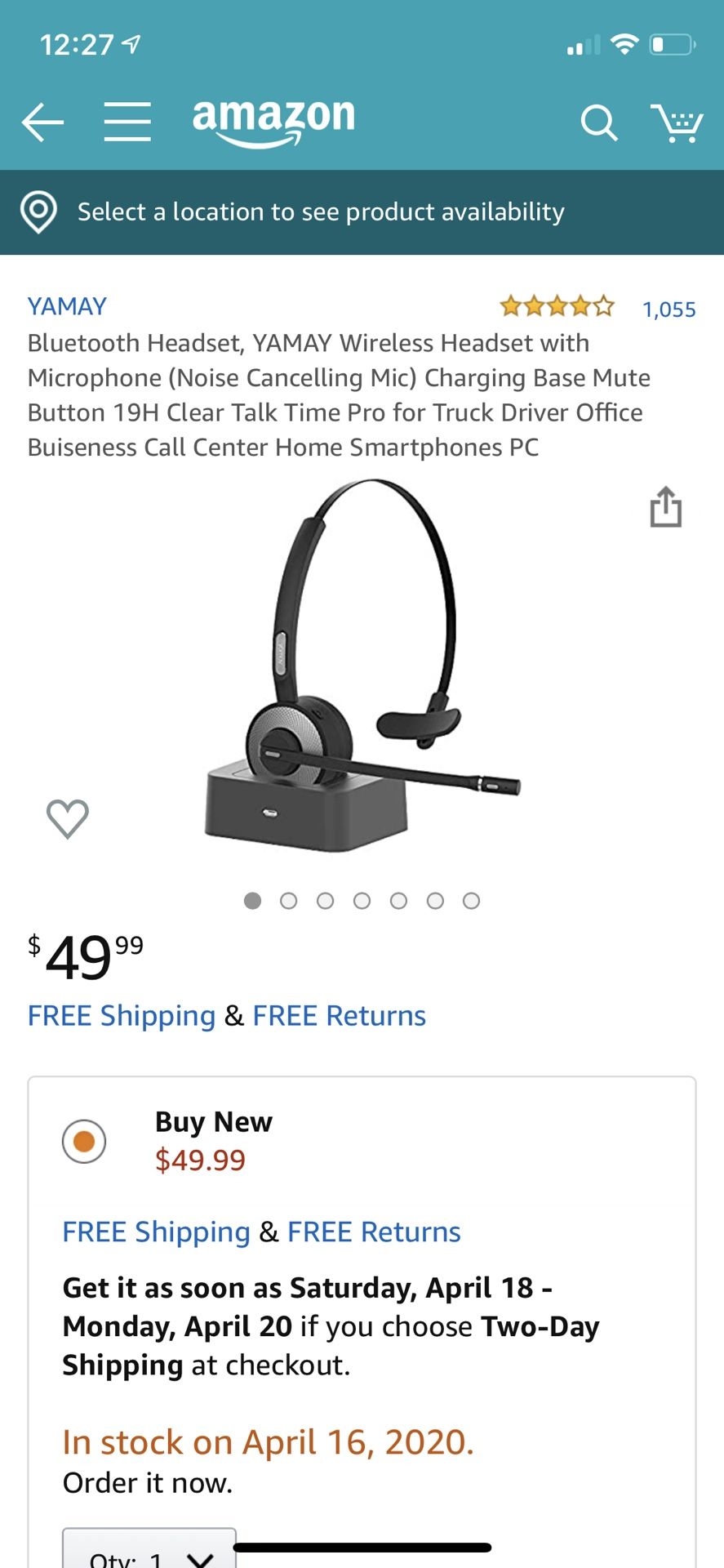Open the YAMAY brand page
Screen dimensions: 724x1568
coord(67,306)
